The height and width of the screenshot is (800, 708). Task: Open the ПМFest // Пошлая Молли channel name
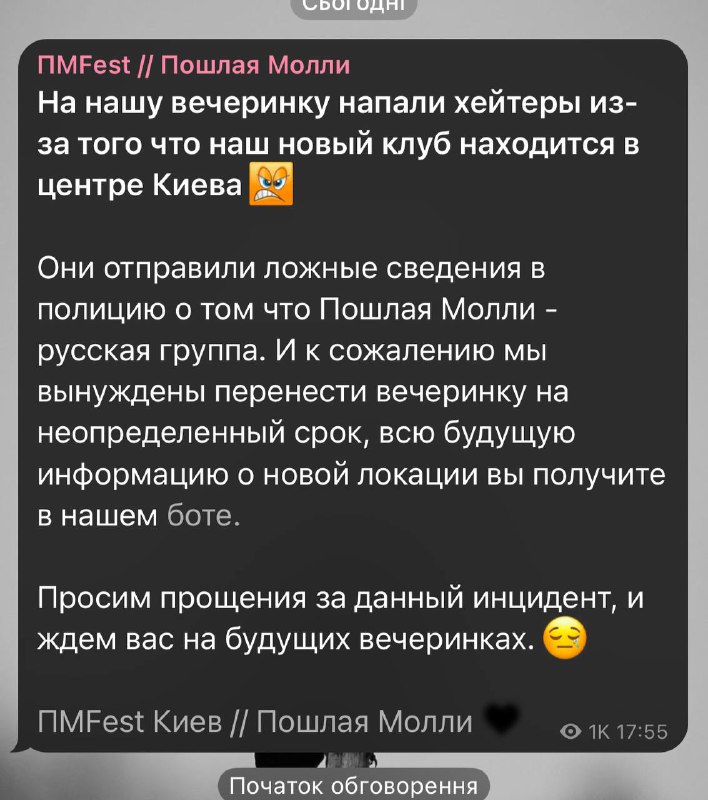(x=194, y=66)
